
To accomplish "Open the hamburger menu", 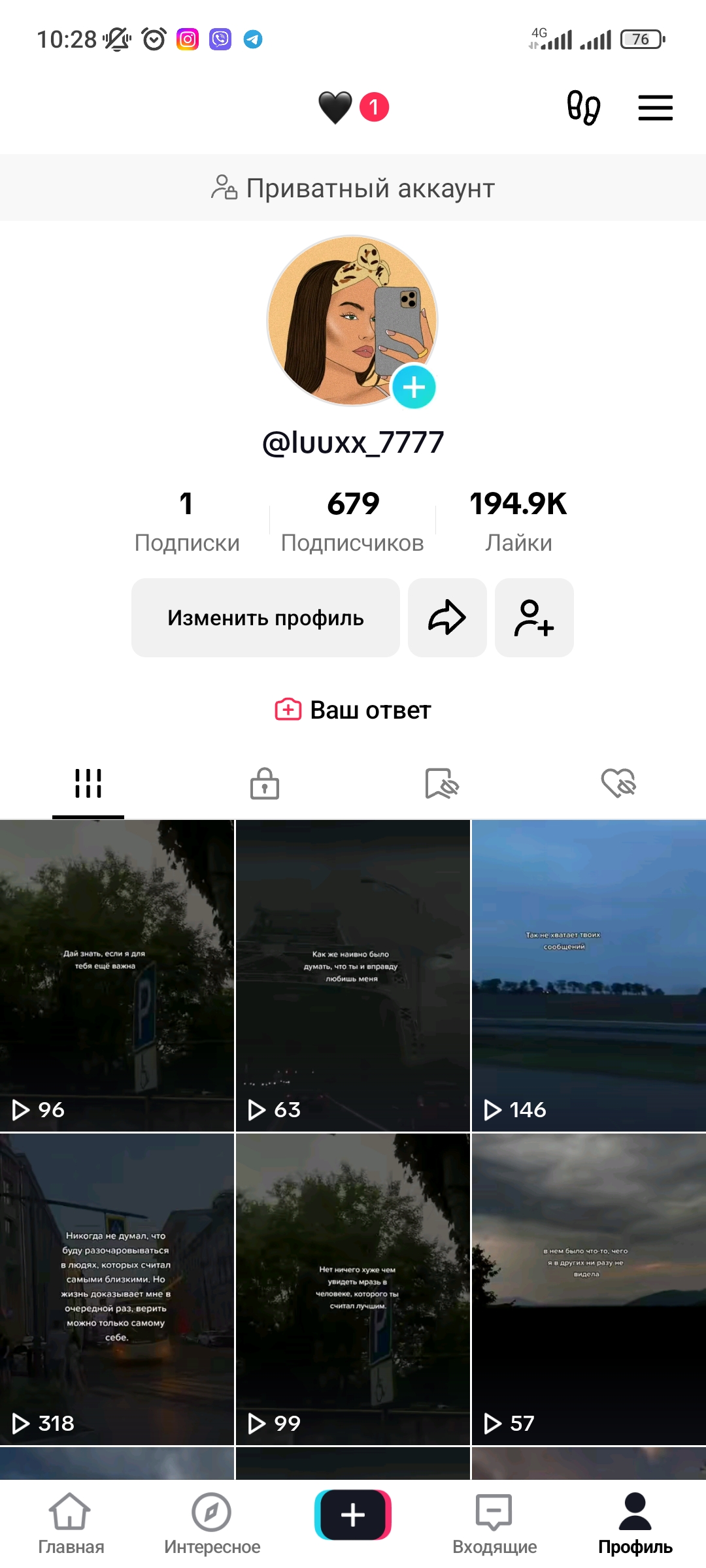I will (655, 108).
